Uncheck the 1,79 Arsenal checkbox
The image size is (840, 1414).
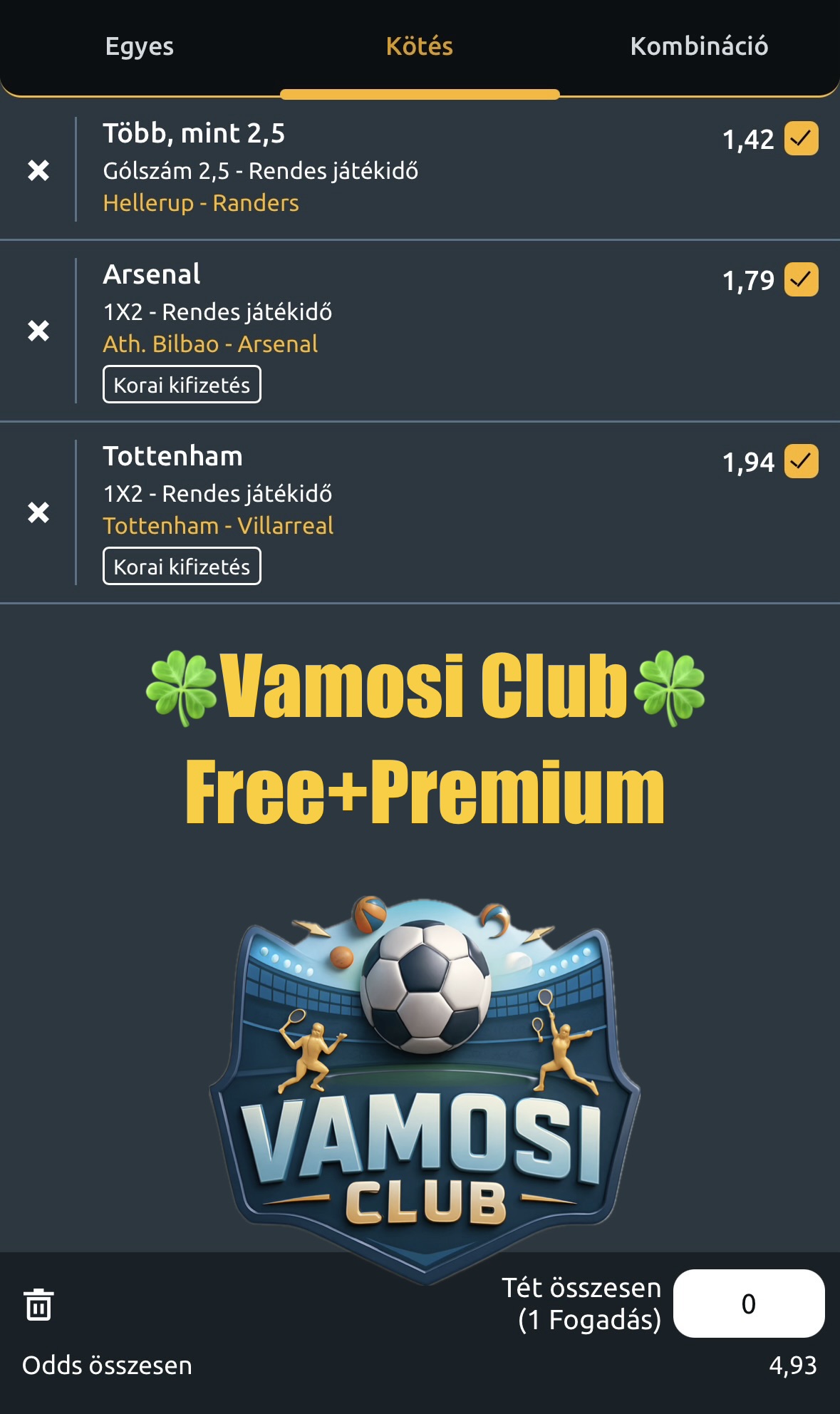tap(802, 279)
